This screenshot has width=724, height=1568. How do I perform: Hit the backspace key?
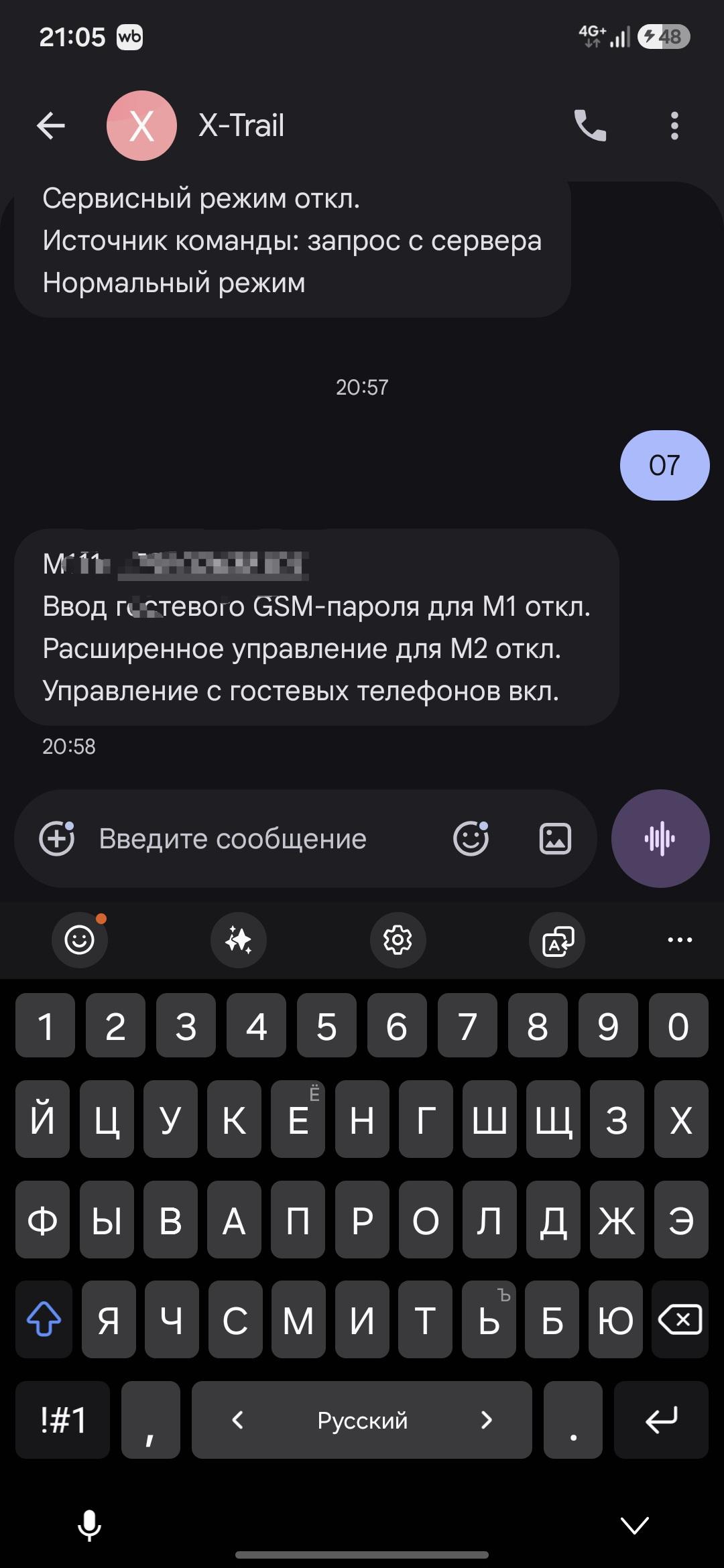click(x=680, y=1319)
